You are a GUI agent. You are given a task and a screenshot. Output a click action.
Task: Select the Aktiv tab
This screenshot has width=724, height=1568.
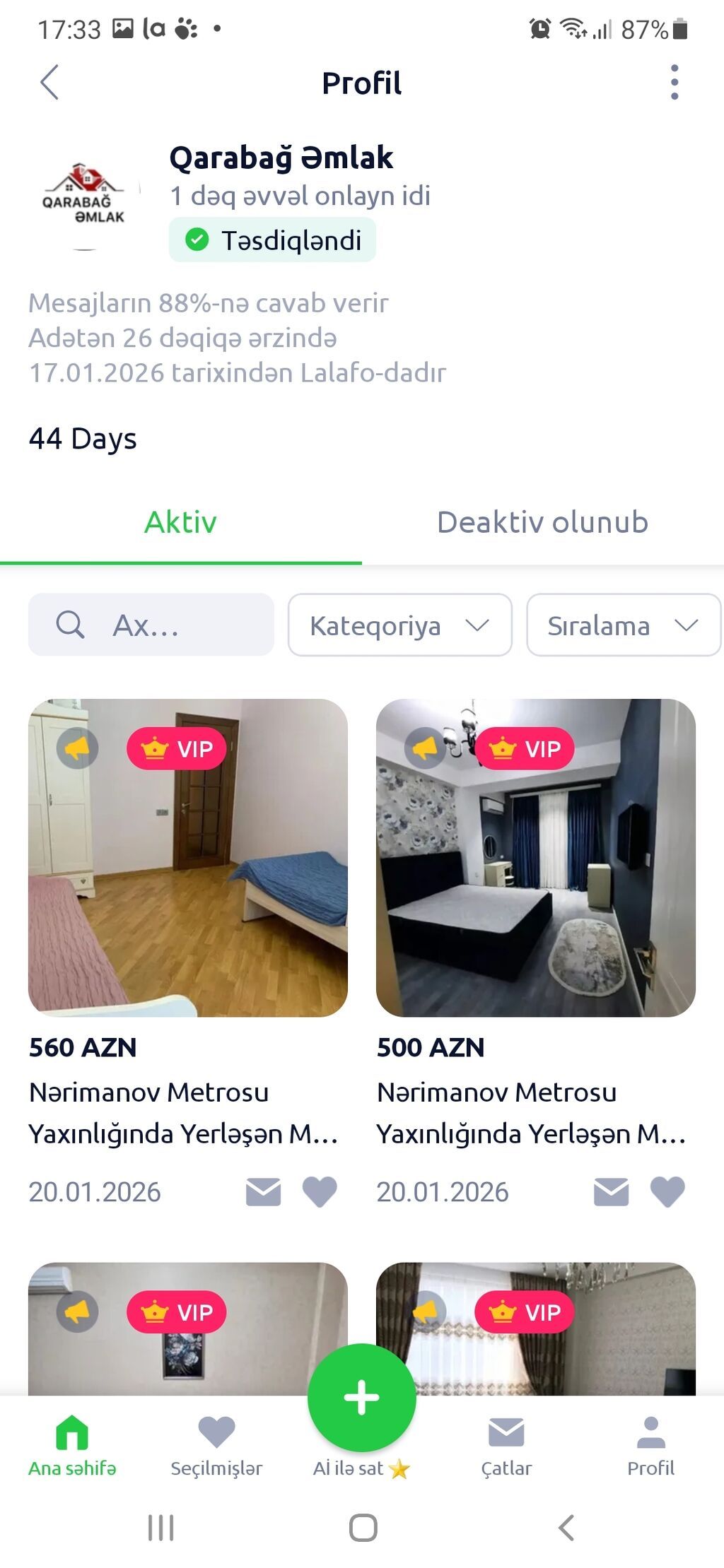pos(180,523)
